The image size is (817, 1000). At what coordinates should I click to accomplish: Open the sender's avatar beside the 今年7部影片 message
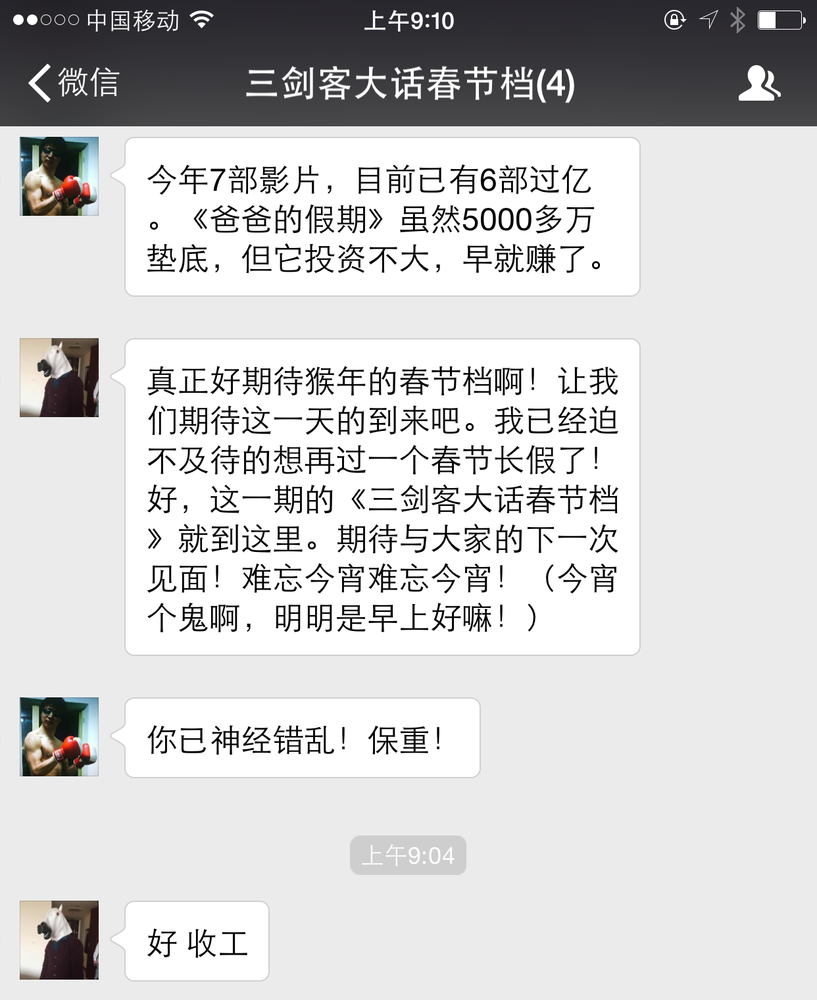[x=60, y=176]
